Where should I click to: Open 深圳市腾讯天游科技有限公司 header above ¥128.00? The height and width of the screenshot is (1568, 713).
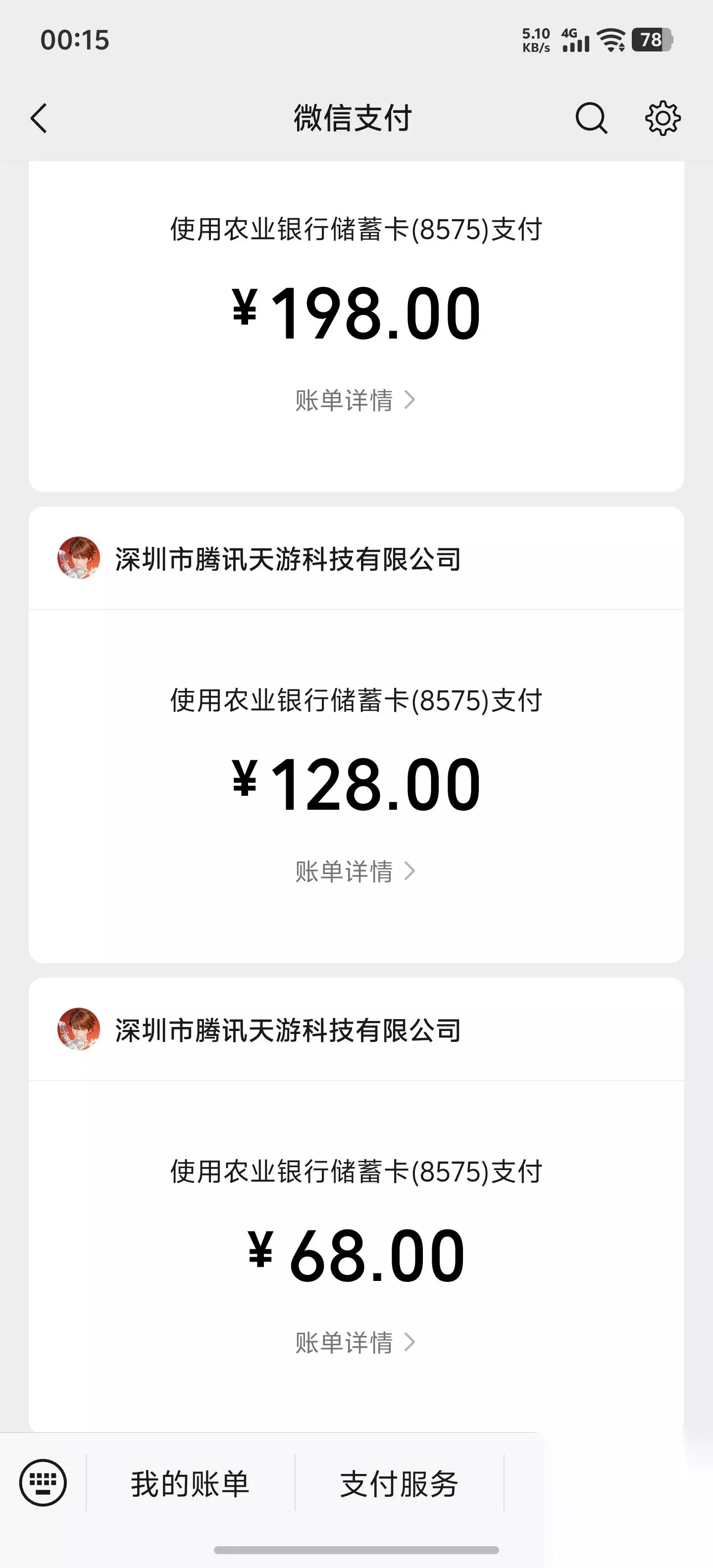pyautogui.click(x=356, y=558)
